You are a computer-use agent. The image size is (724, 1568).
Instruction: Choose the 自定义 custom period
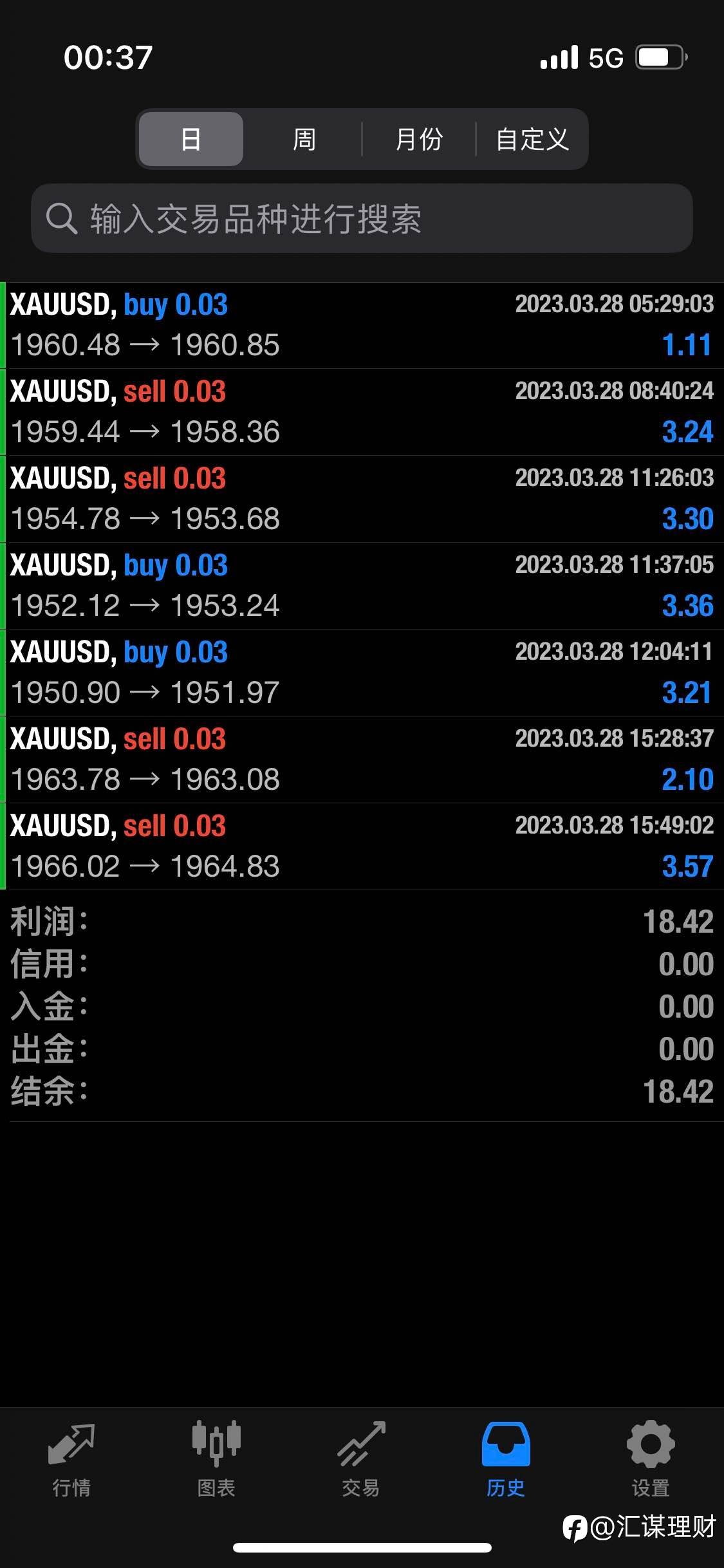click(x=532, y=139)
